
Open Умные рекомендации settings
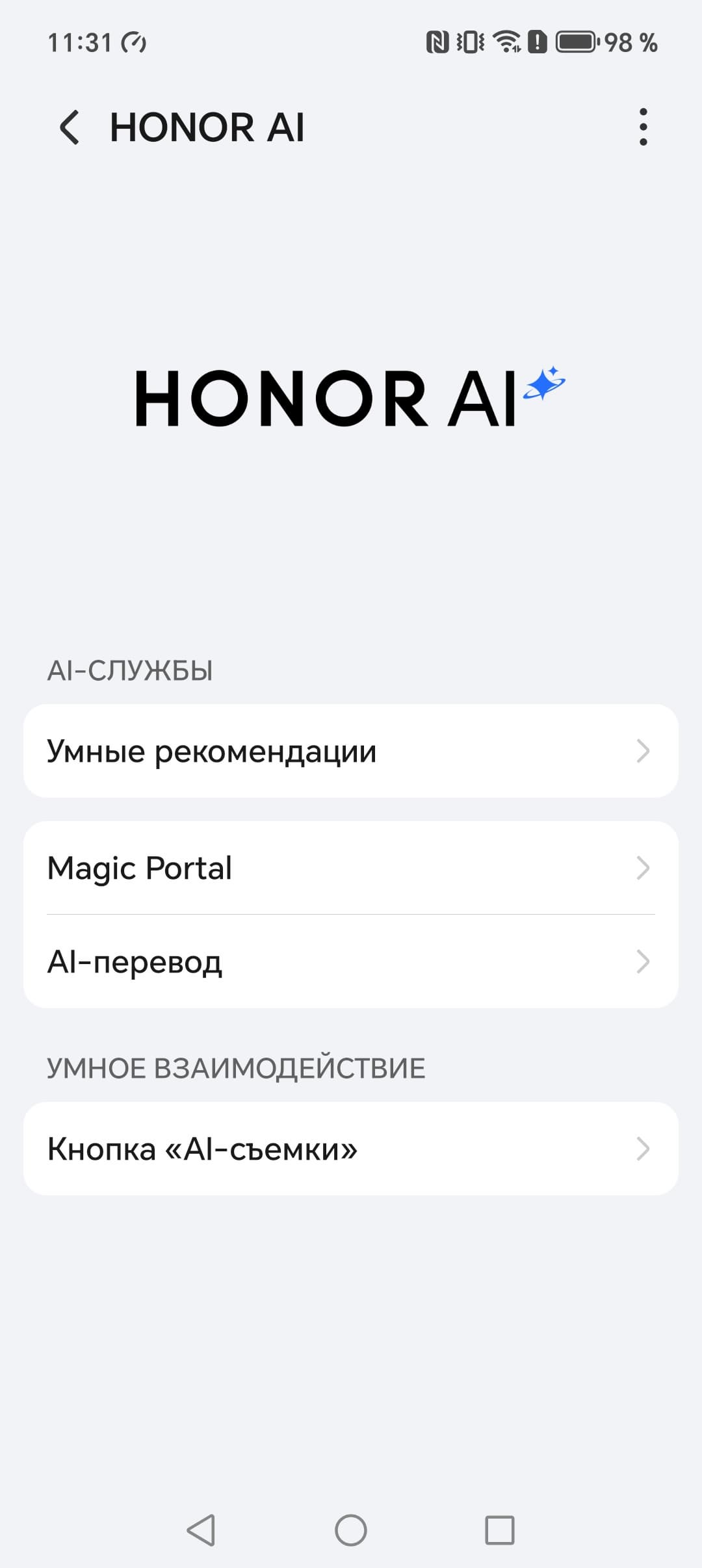click(351, 751)
